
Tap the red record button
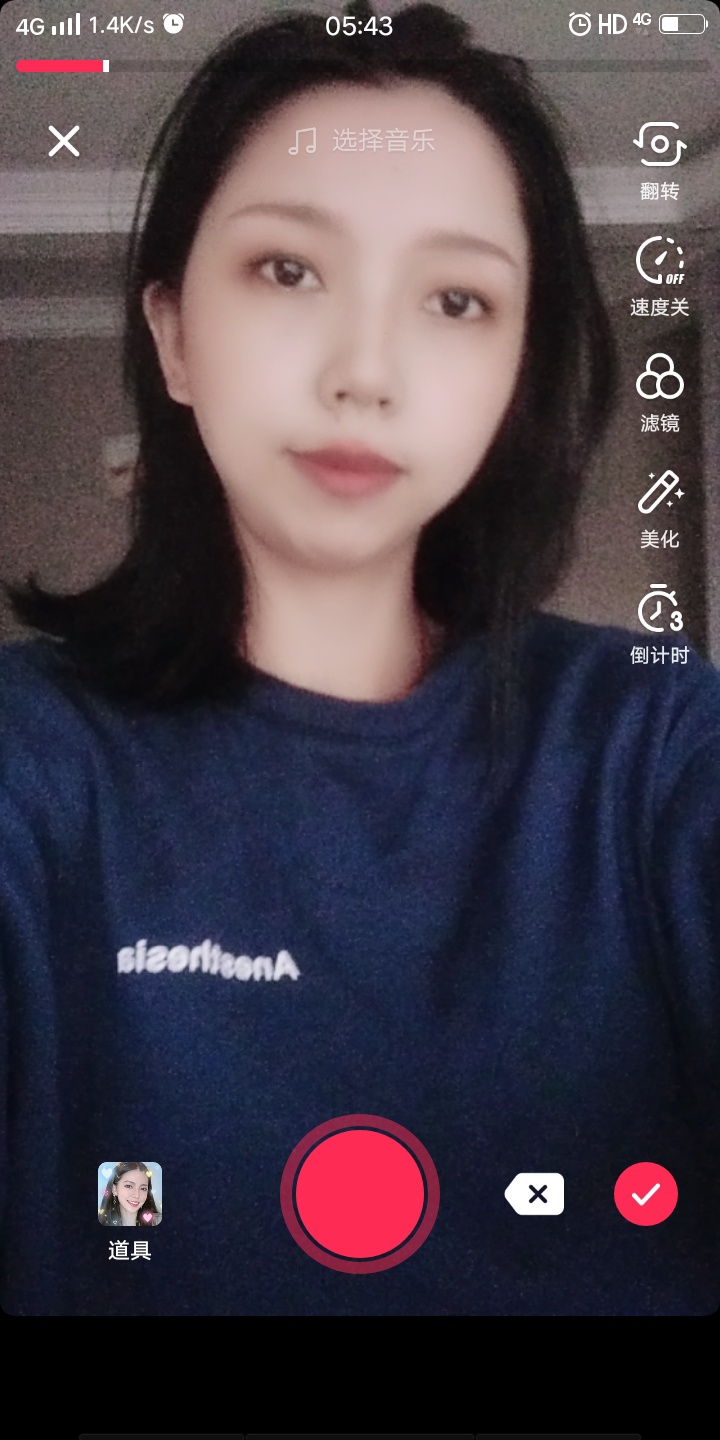[x=360, y=1193]
